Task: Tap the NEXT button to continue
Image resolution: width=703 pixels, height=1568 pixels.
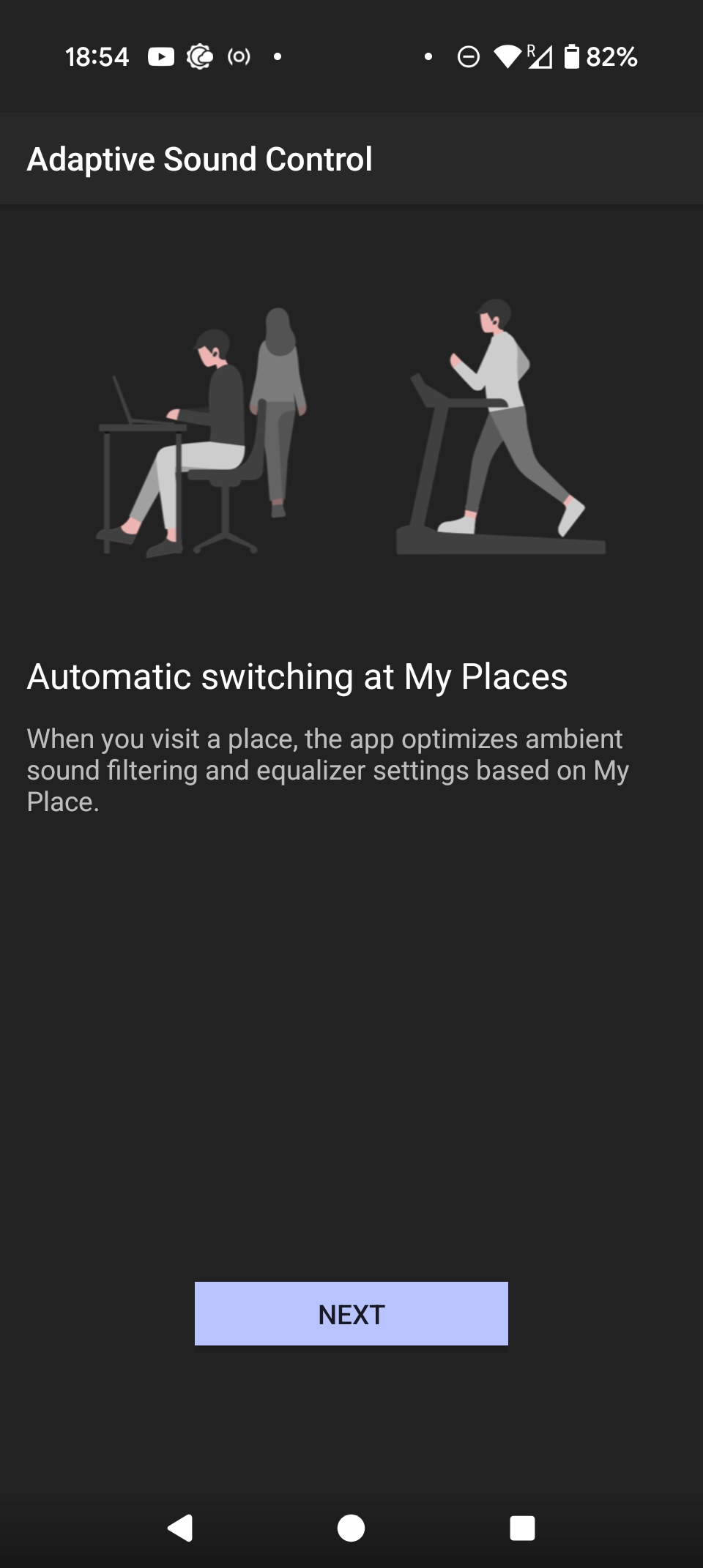Action: [x=351, y=1313]
